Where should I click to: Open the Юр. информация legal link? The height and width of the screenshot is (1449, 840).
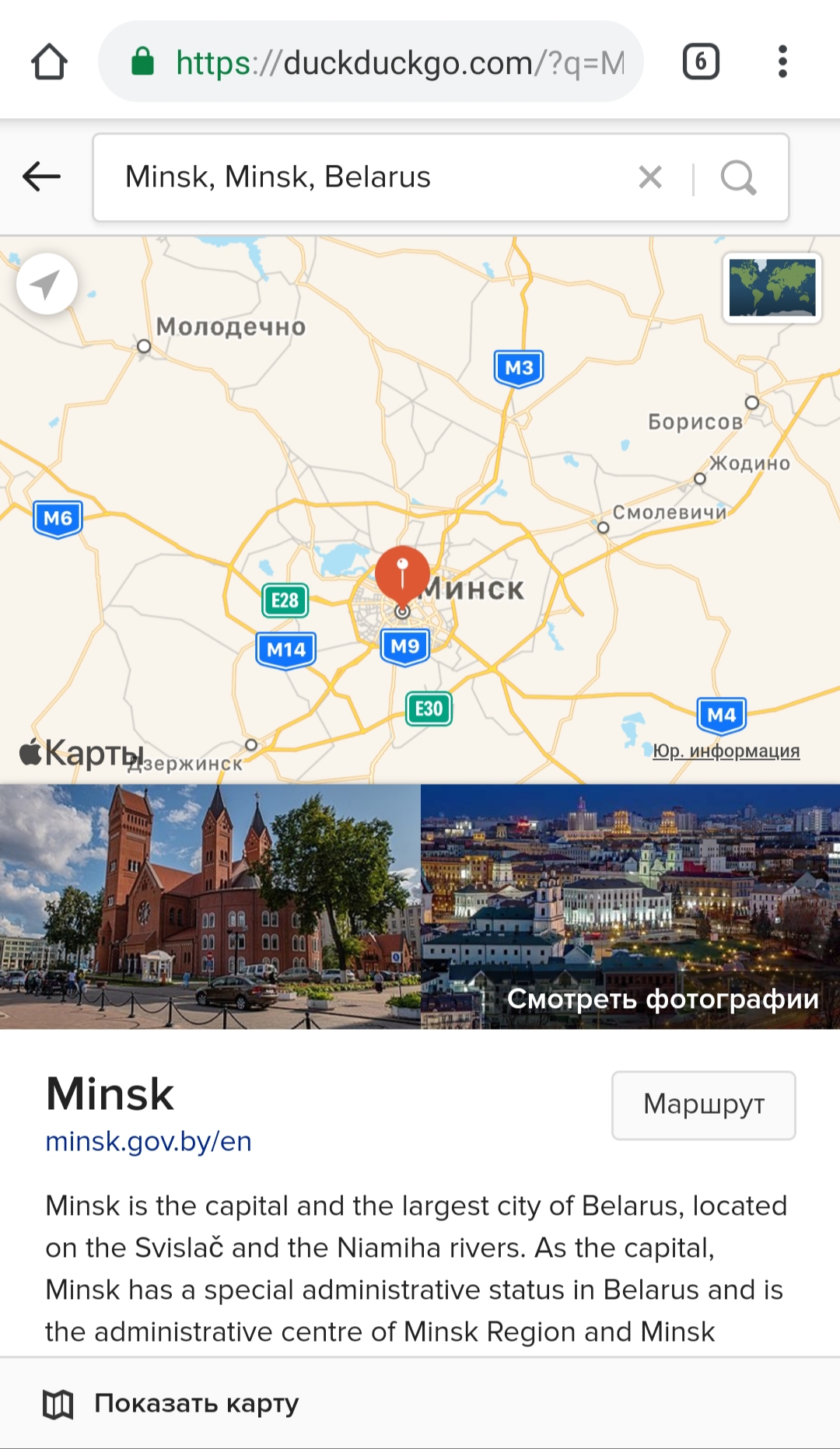(x=726, y=751)
